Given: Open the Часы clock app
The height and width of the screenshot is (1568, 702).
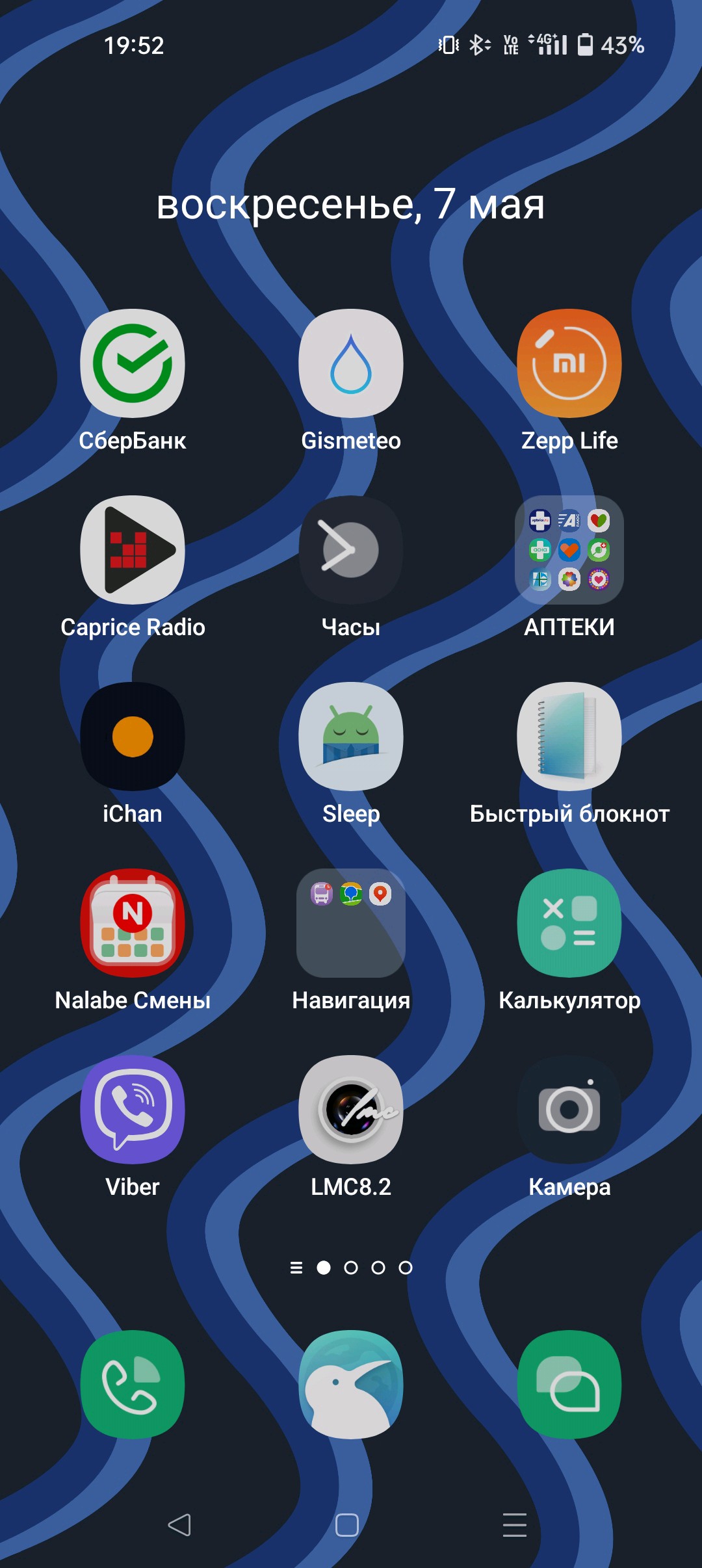Looking at the screenshot, I should pos(351,550).
